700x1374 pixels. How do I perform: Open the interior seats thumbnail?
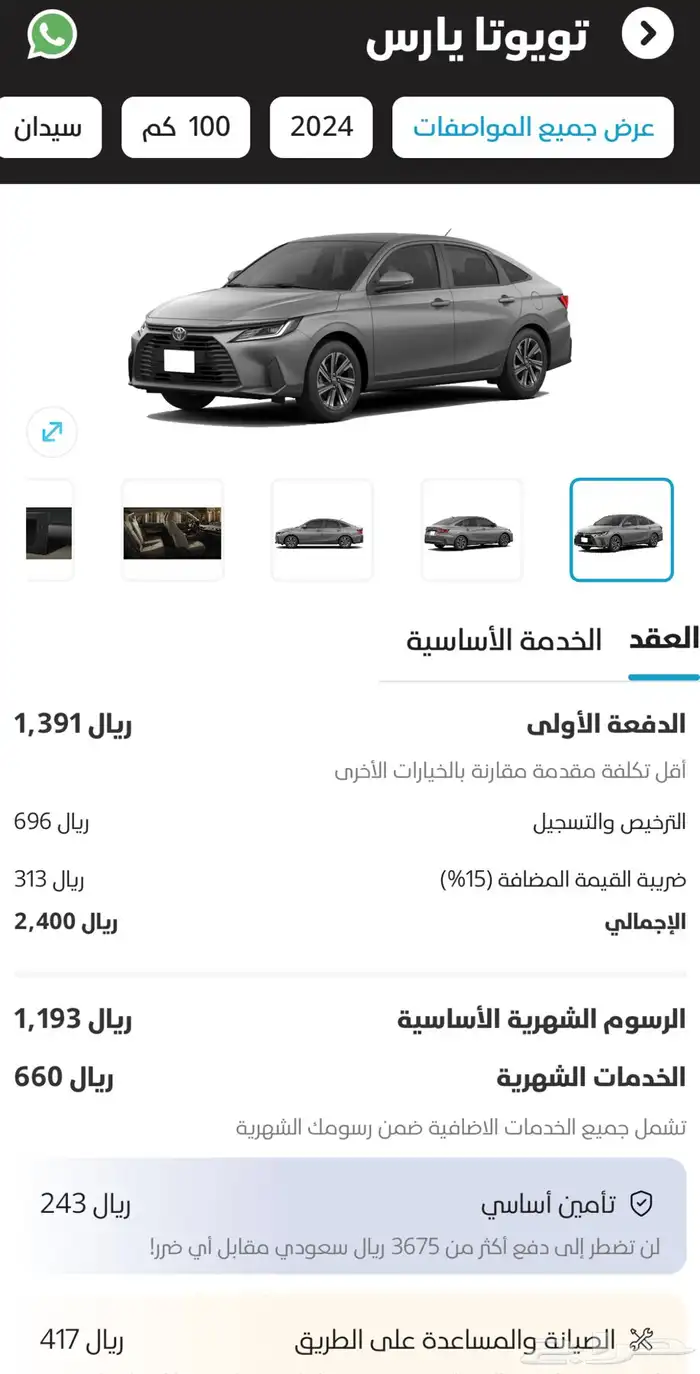click(172, 530)
